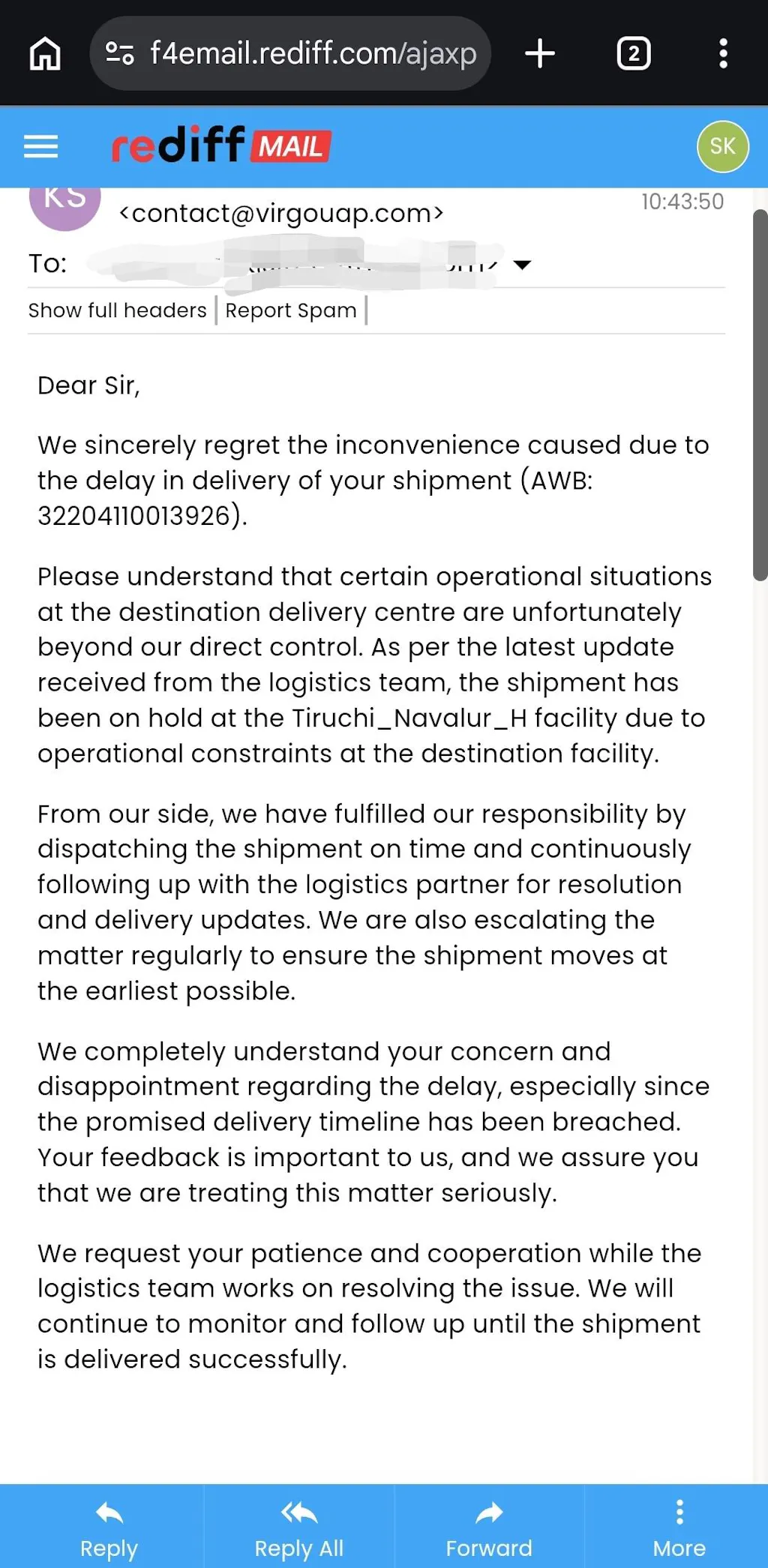768x1568 pixels.
Task: Open the Rediffmail hamburger menu
Action: [x=41, y=146]
